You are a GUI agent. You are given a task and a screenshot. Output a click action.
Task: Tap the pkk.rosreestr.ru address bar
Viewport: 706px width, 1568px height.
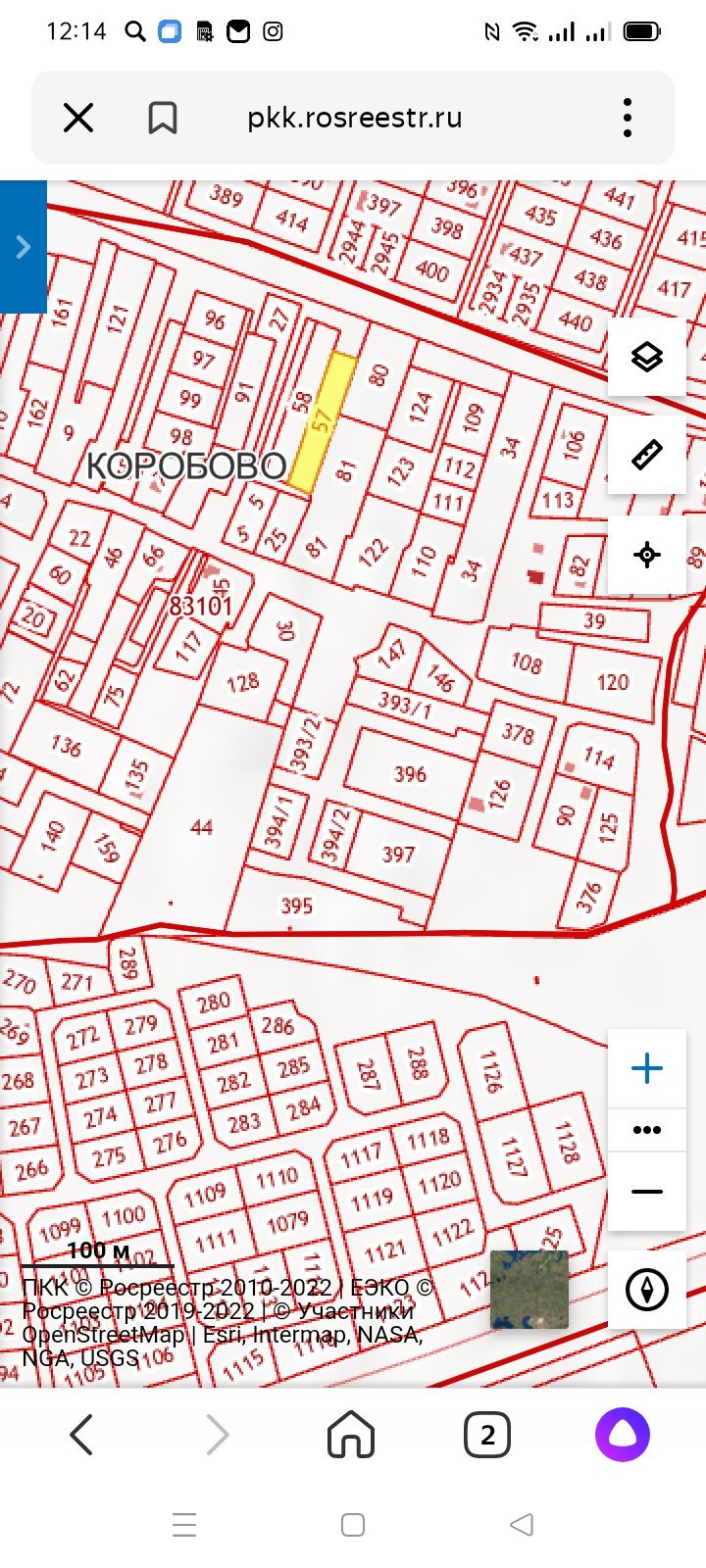pyautogui.click(x=354, y=118)
